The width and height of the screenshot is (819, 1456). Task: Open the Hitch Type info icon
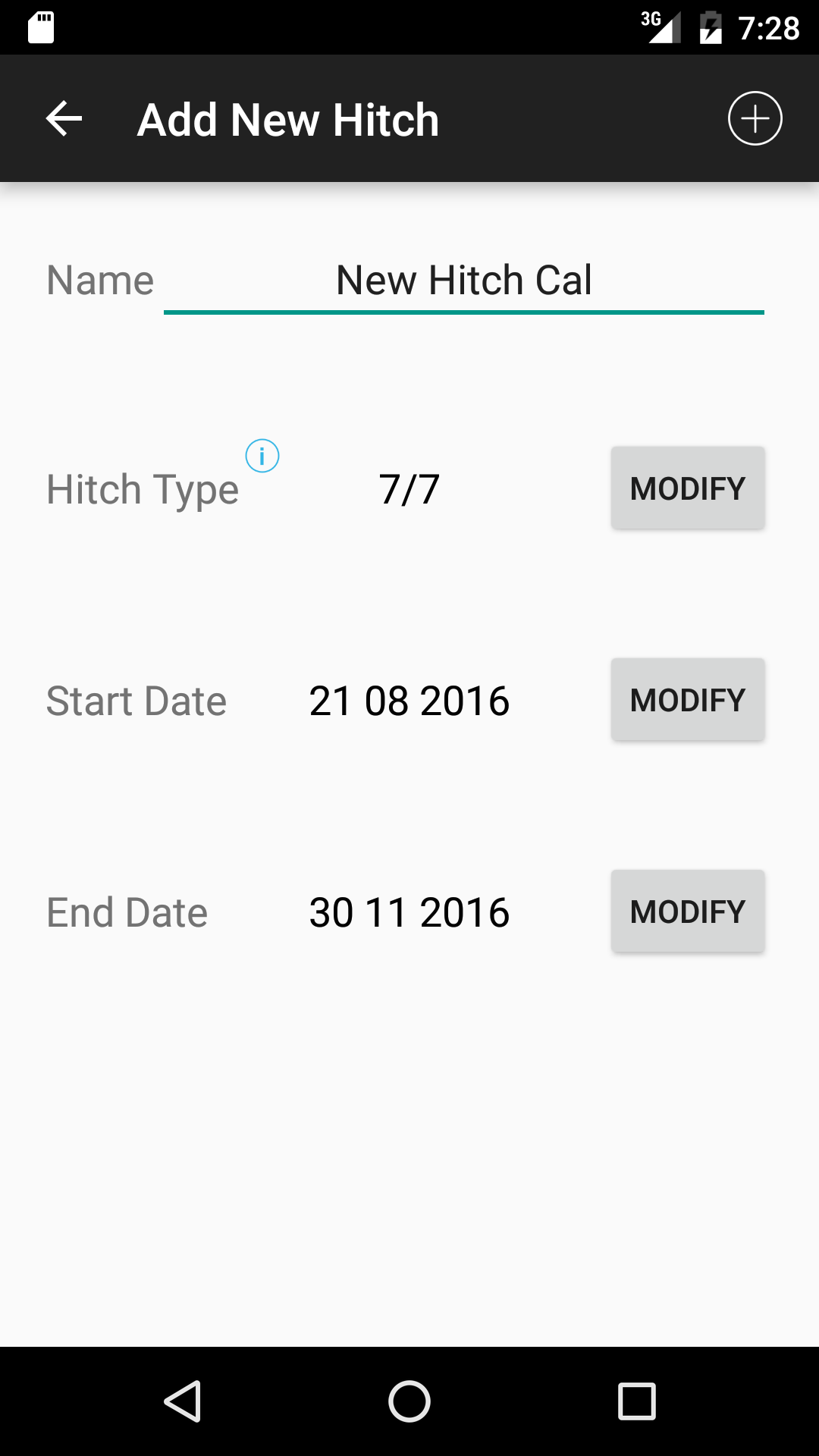[262, 456]
